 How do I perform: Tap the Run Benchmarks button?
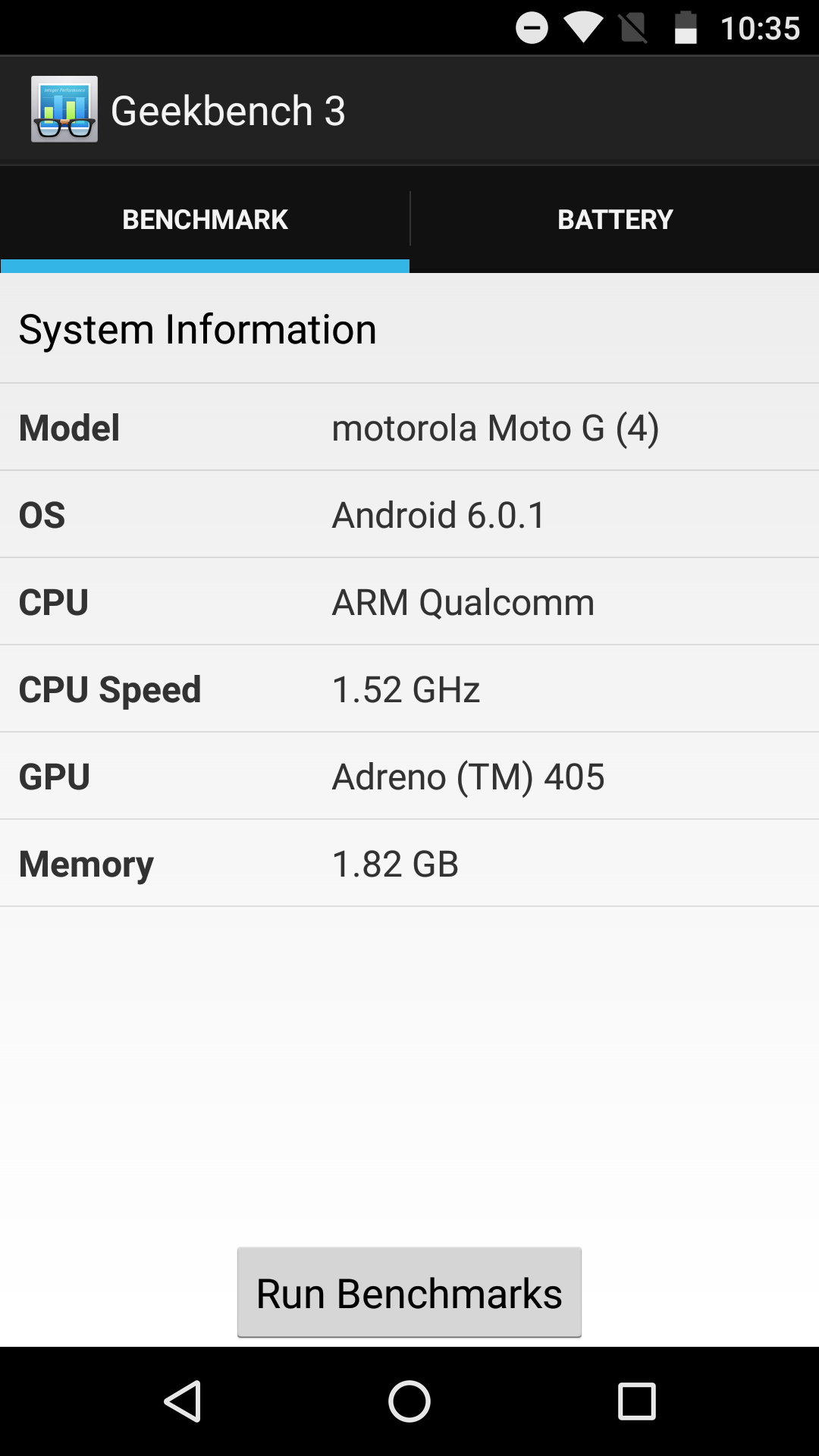click(x=409, y=1292)
